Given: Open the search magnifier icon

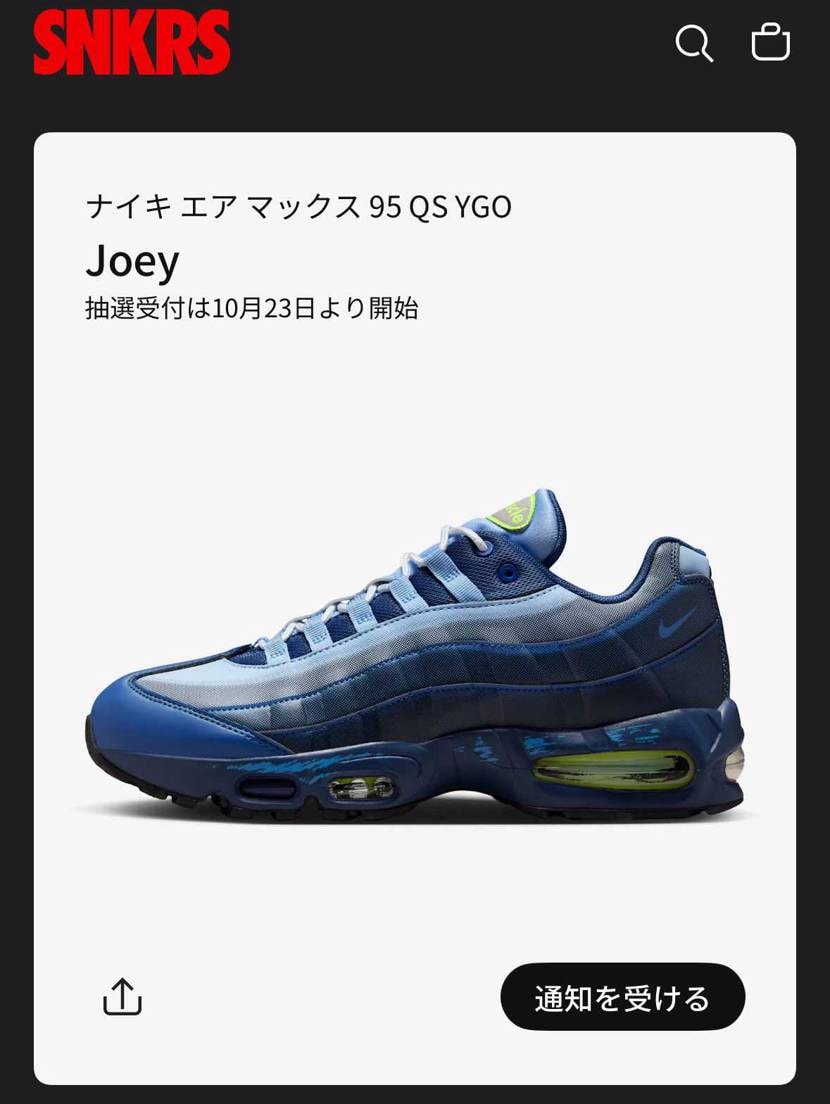Looking at the screenshot, I should (x=693, y=43).
